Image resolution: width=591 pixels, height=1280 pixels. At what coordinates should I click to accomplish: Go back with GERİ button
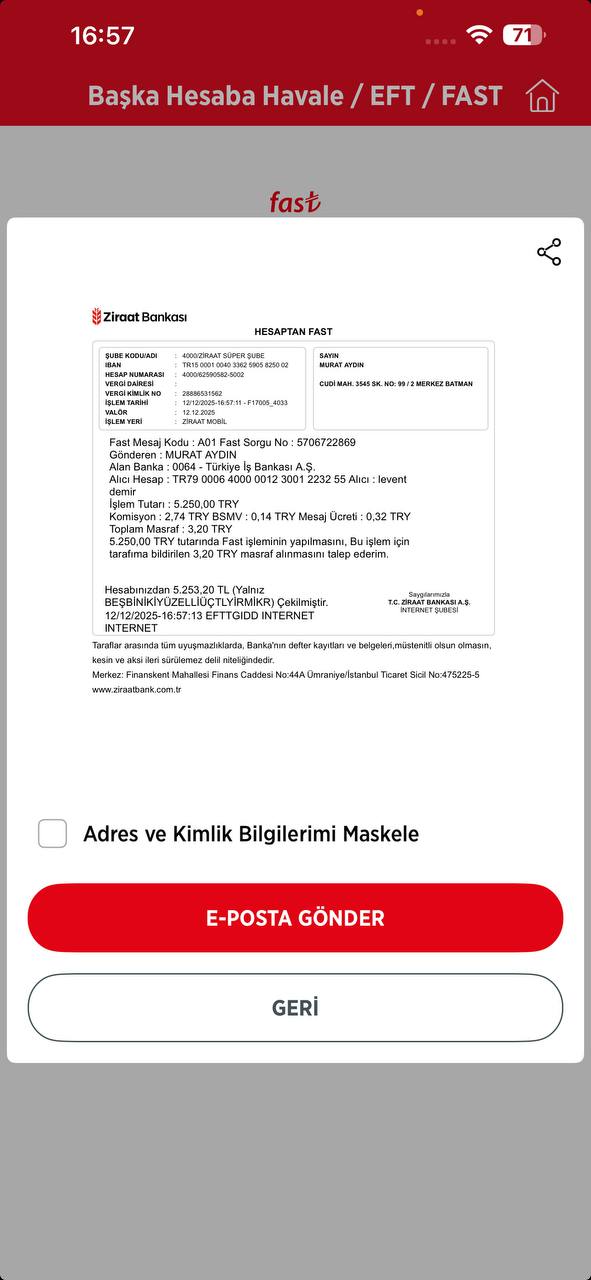pos(295,1008)
